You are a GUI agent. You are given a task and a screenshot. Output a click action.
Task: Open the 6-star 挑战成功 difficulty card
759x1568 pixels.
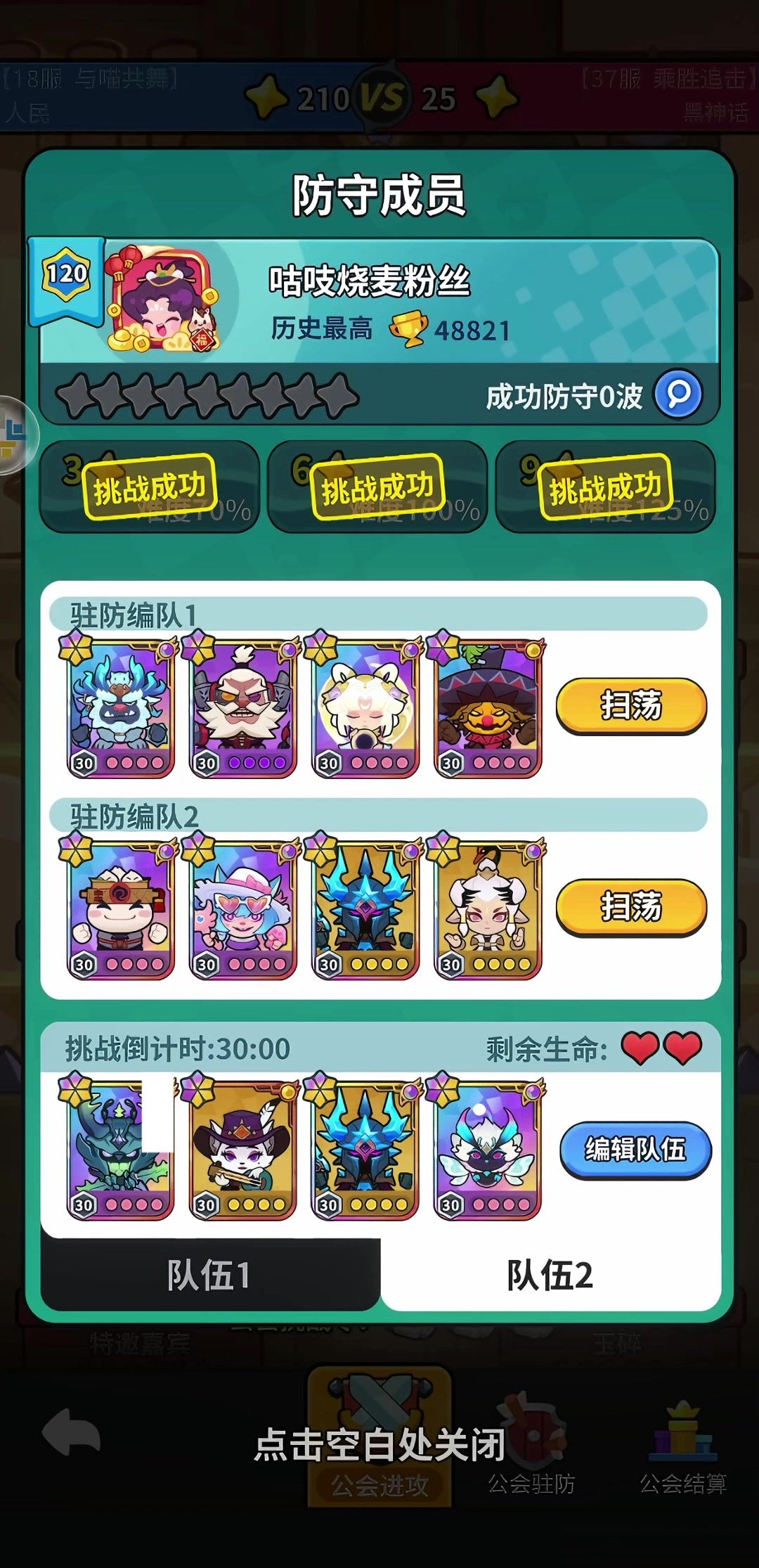pyautogui.click(x=377, y=487)
